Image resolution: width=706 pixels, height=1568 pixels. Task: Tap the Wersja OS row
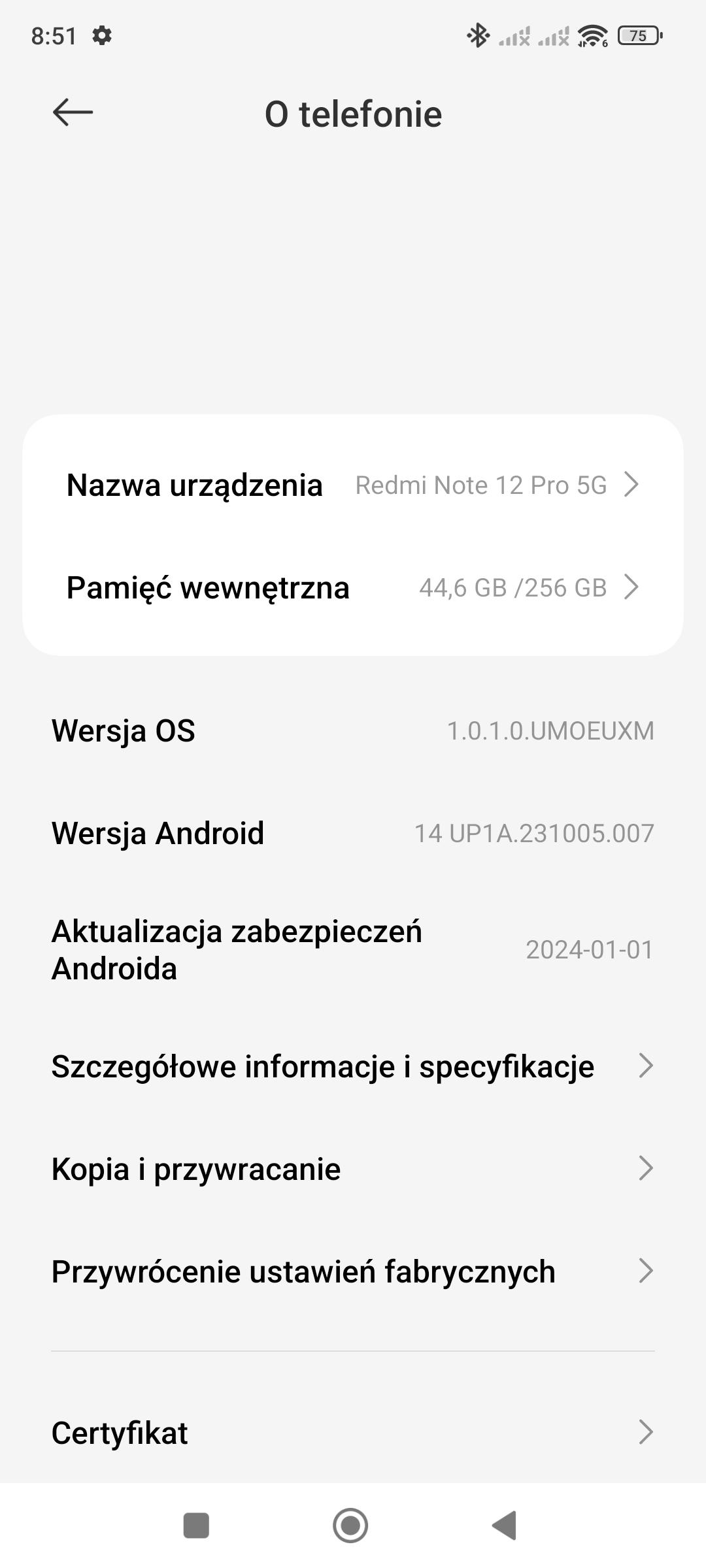click(353, 730)
